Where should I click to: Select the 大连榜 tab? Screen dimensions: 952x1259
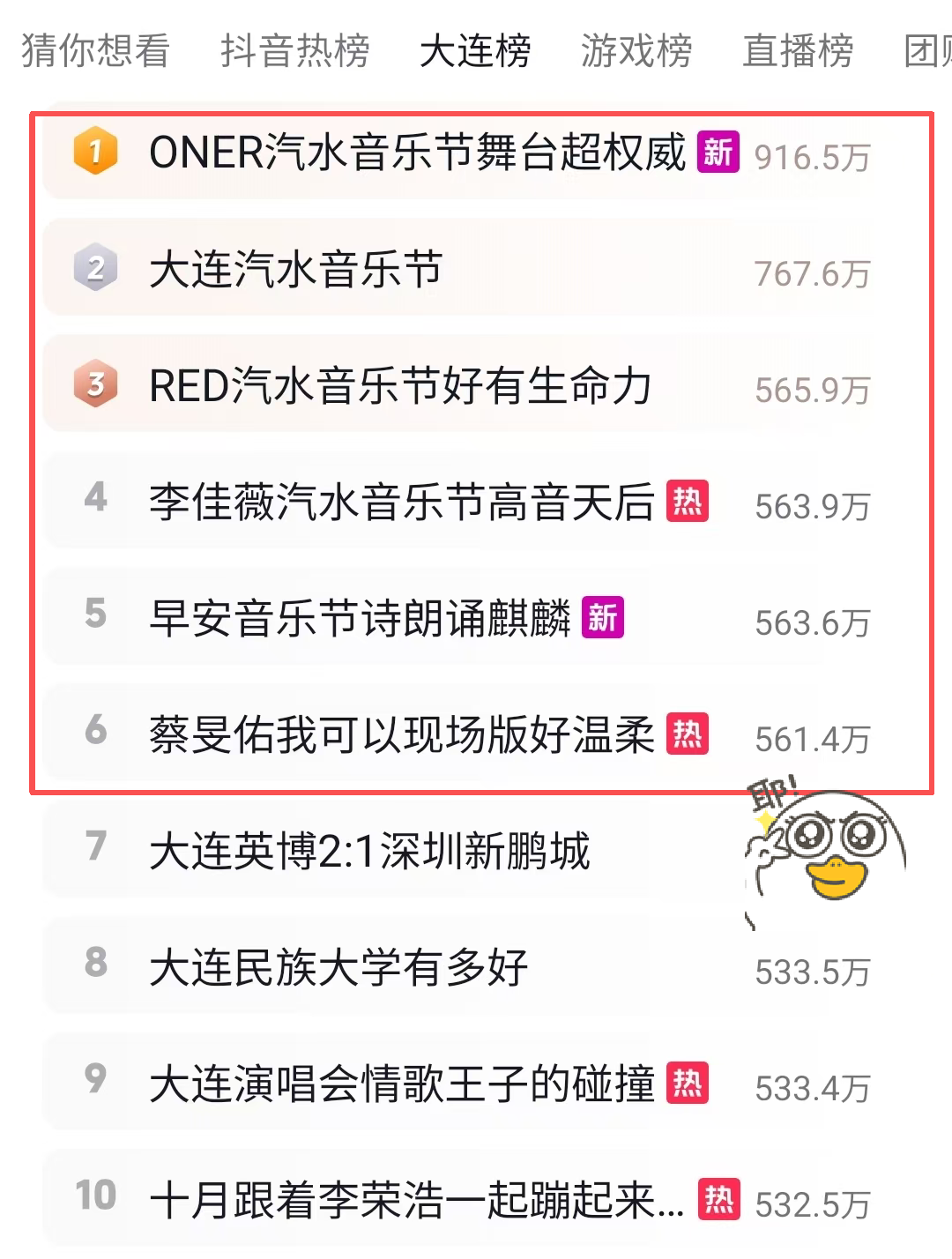(475, 50)
